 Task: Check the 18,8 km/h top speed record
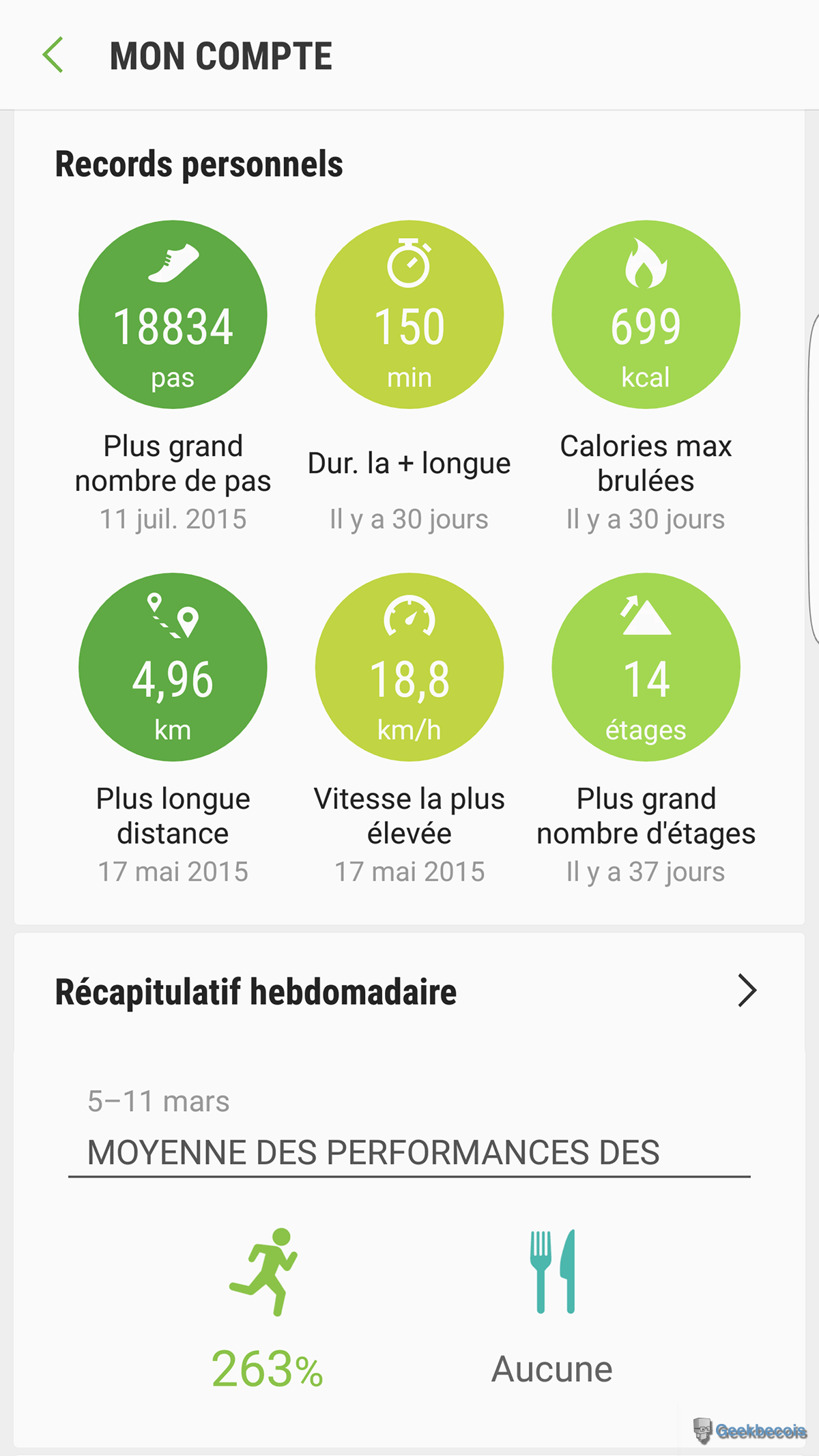pyautogui.click(x=409, y=667)
